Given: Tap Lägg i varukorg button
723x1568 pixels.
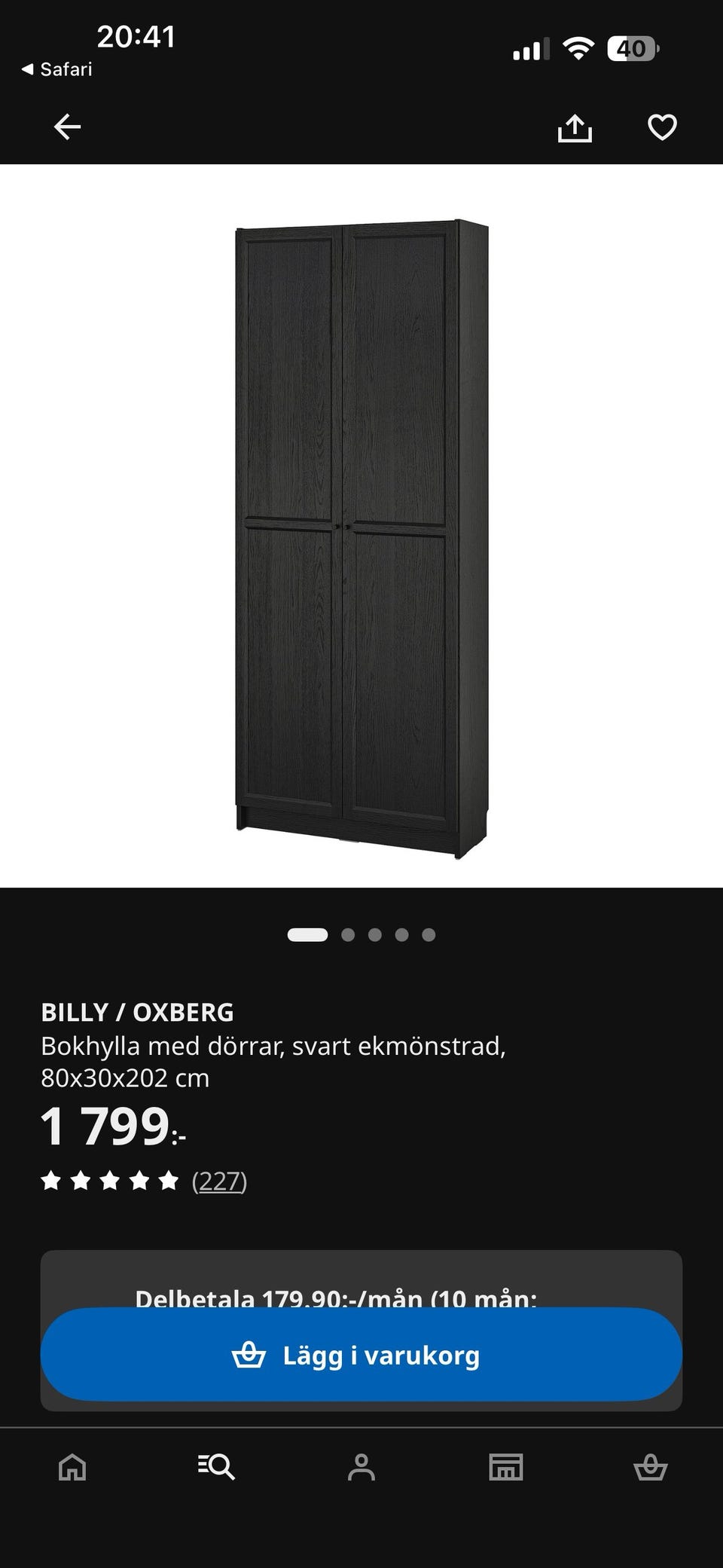Looking at the screenshot, I should pos(361,1355).
